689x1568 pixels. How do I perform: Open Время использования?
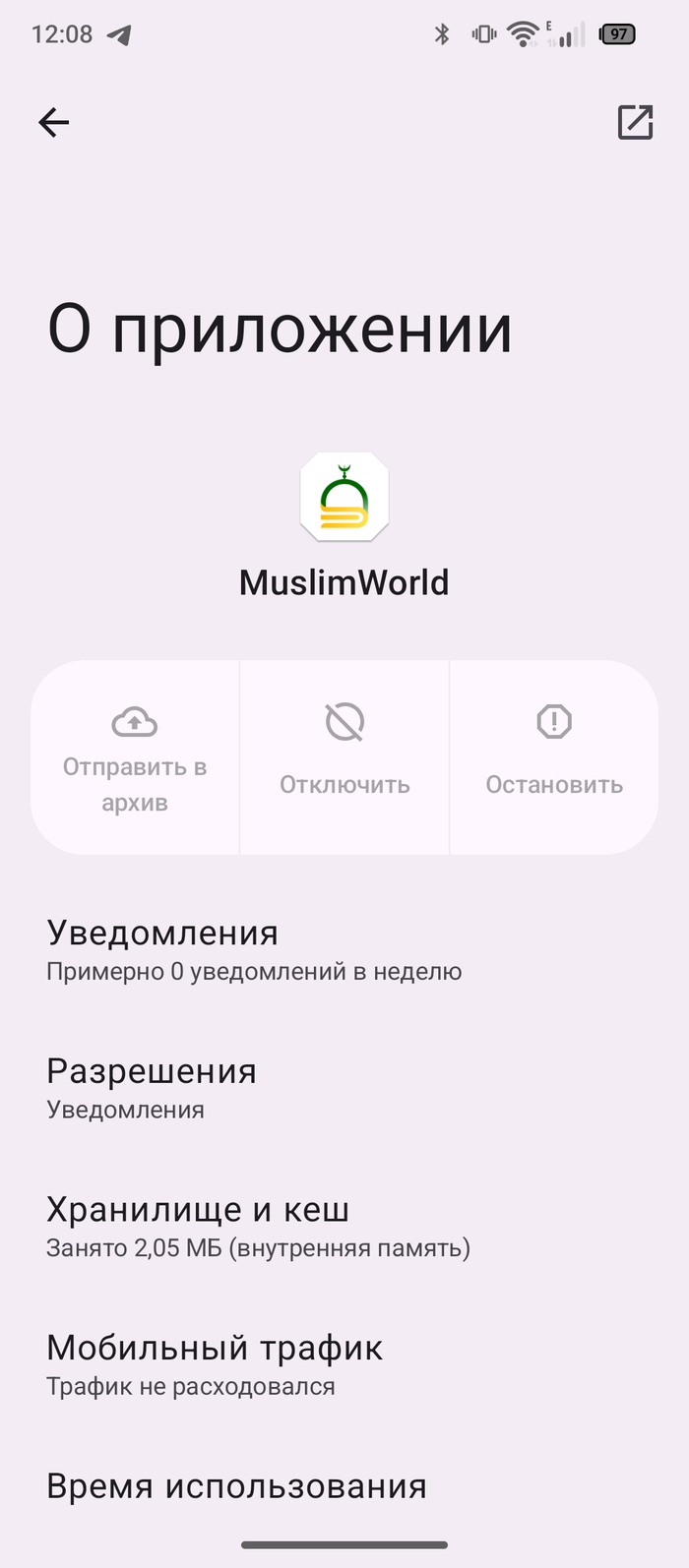[x=344, y=1486]
